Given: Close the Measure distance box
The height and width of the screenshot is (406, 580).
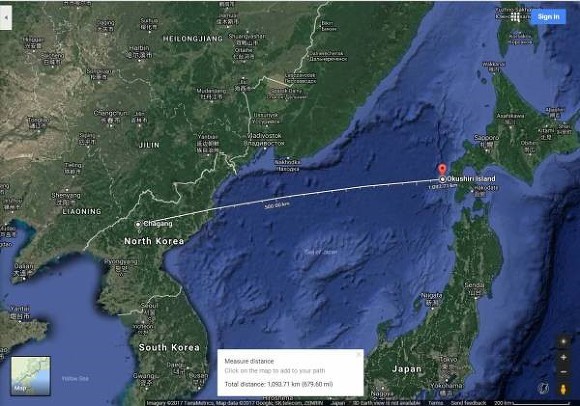Looking at the screenshot, I should [358, 354].
